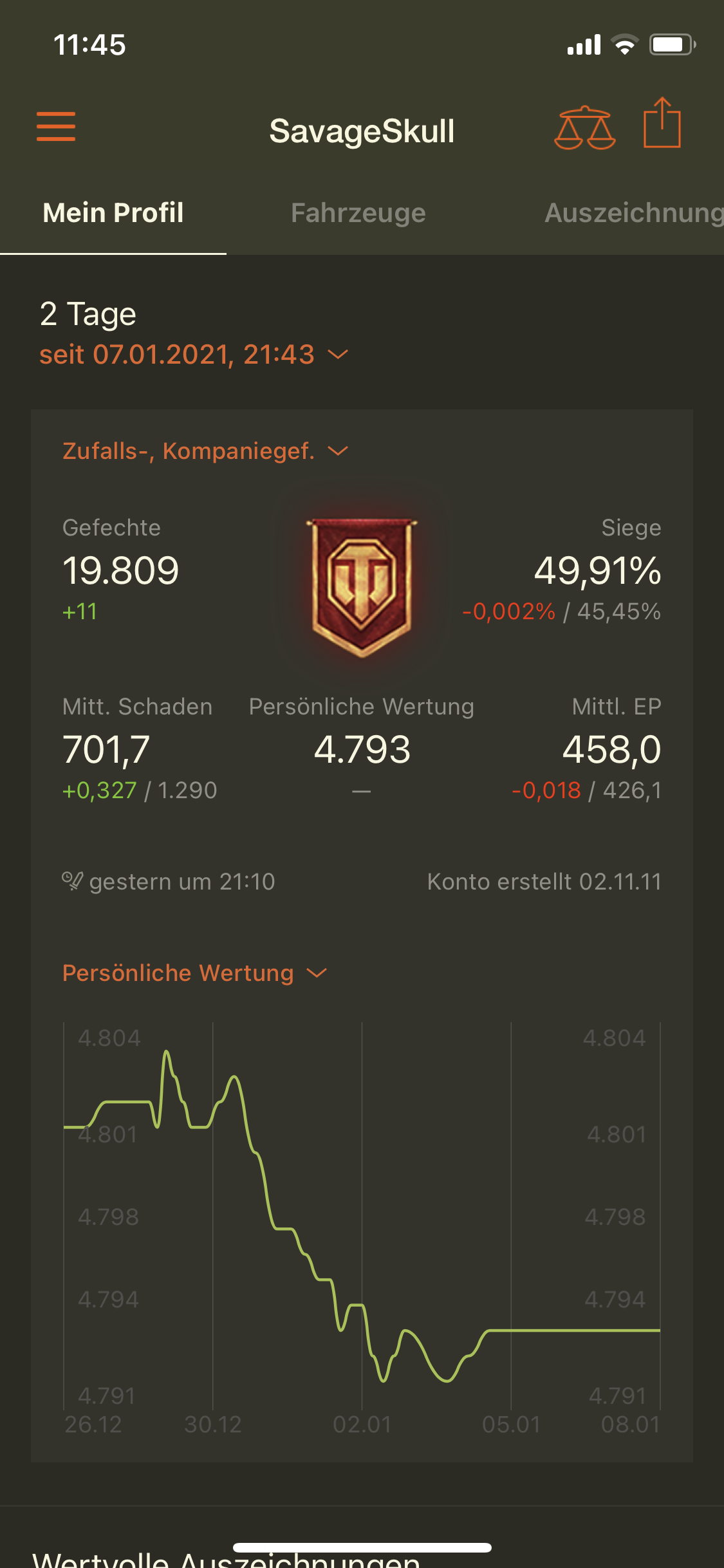Open the Zufalls-, Kompaniegef. battle type dropdown
This screenshot has width=724, height=1568.
[205, 451]
